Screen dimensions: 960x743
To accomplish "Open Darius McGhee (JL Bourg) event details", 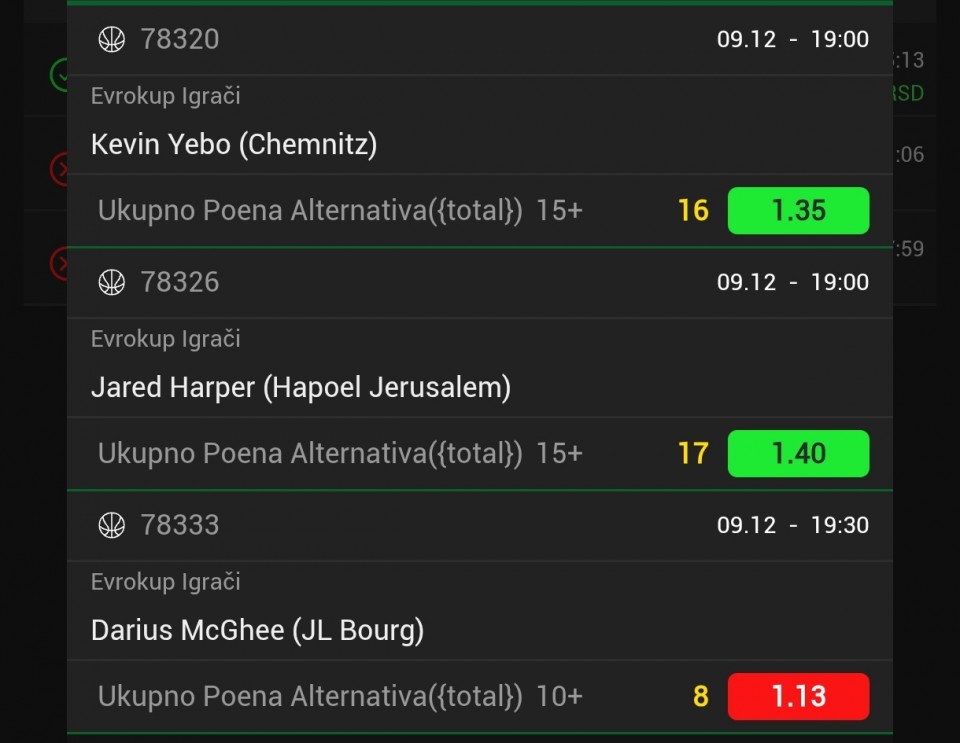I will [x=257, y=631].
